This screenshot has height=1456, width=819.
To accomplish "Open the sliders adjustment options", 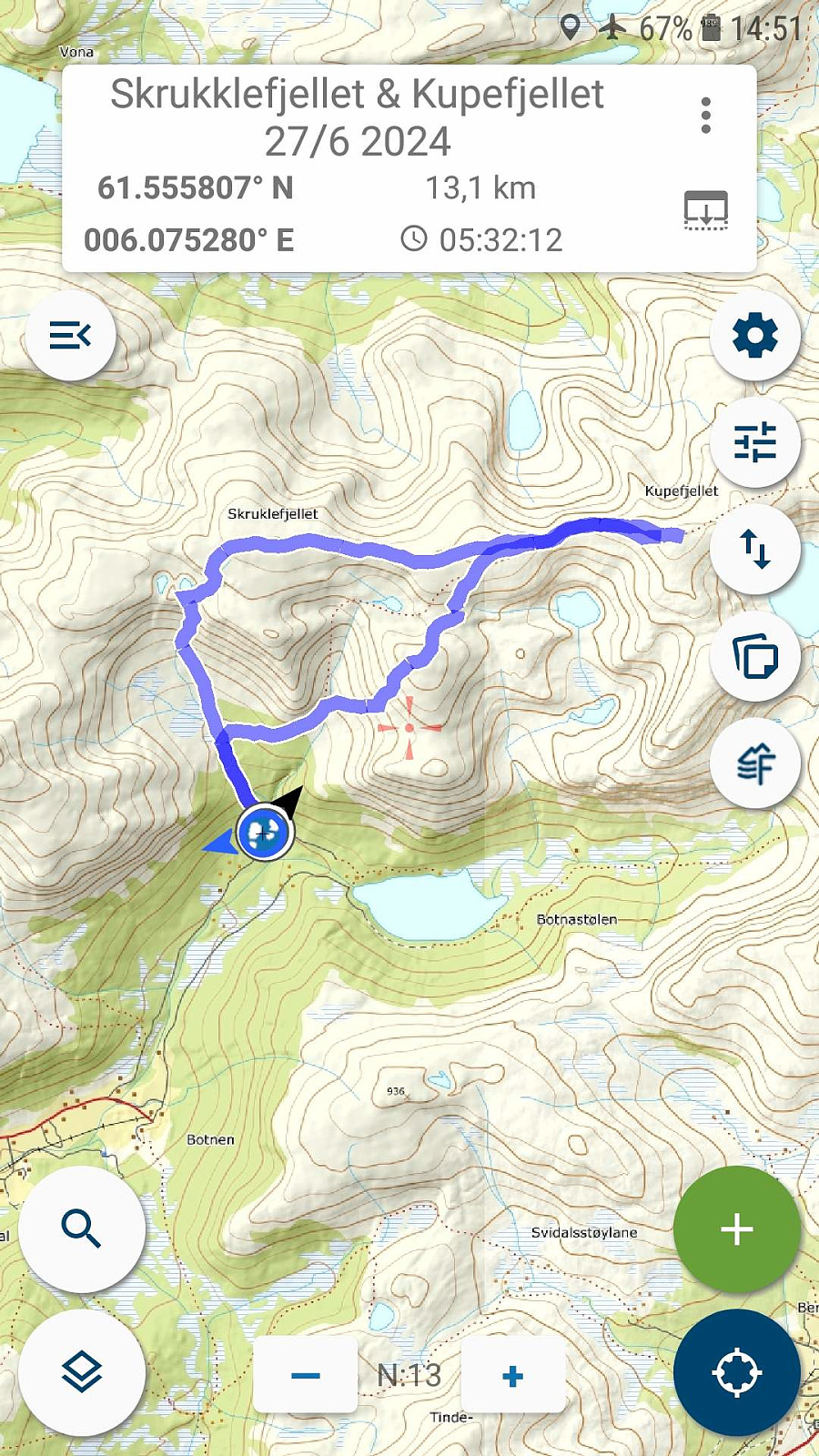I will (x=755, y=442).
